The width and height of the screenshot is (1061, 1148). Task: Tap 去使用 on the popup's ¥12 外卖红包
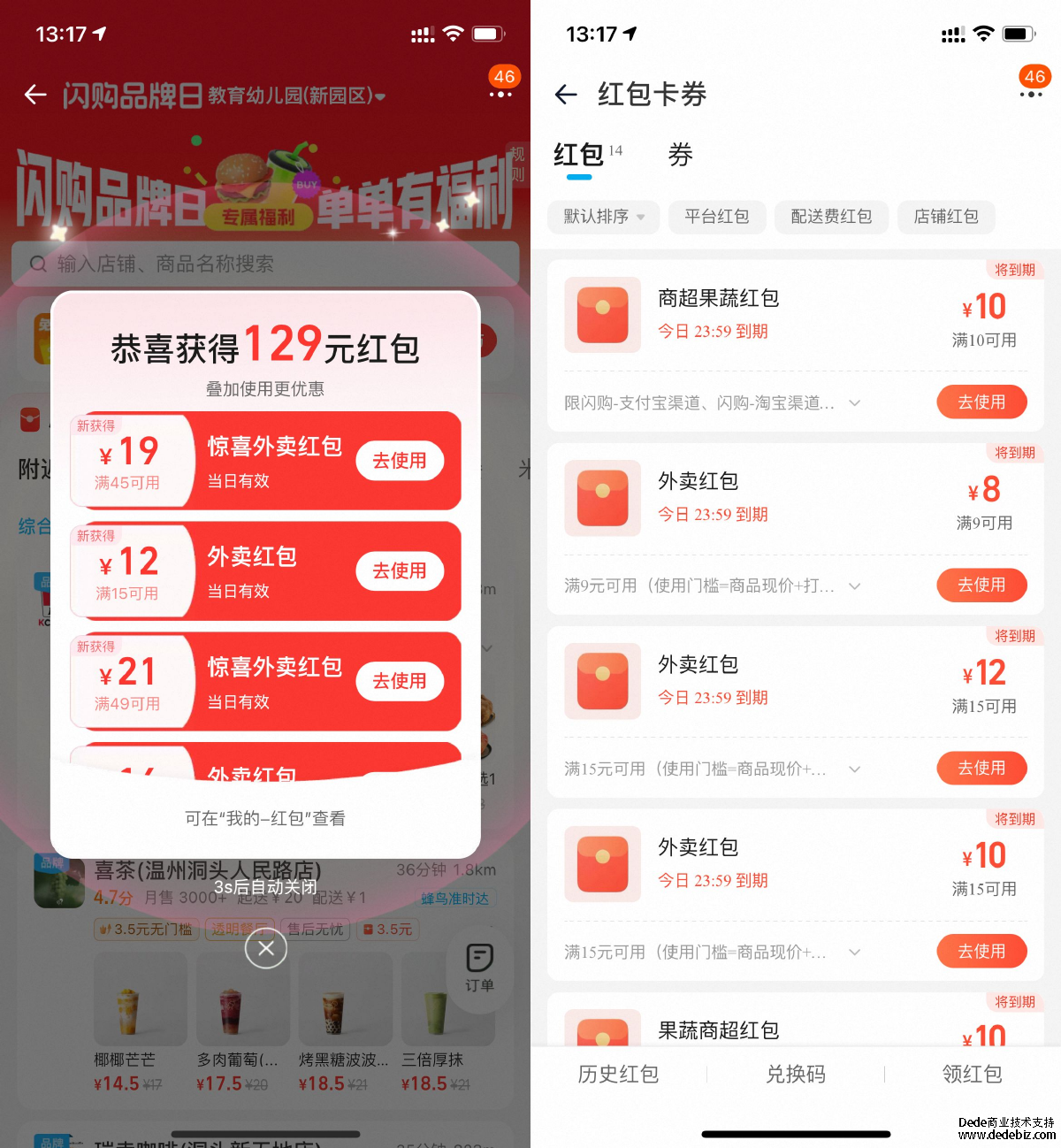[x=400, y=570]
